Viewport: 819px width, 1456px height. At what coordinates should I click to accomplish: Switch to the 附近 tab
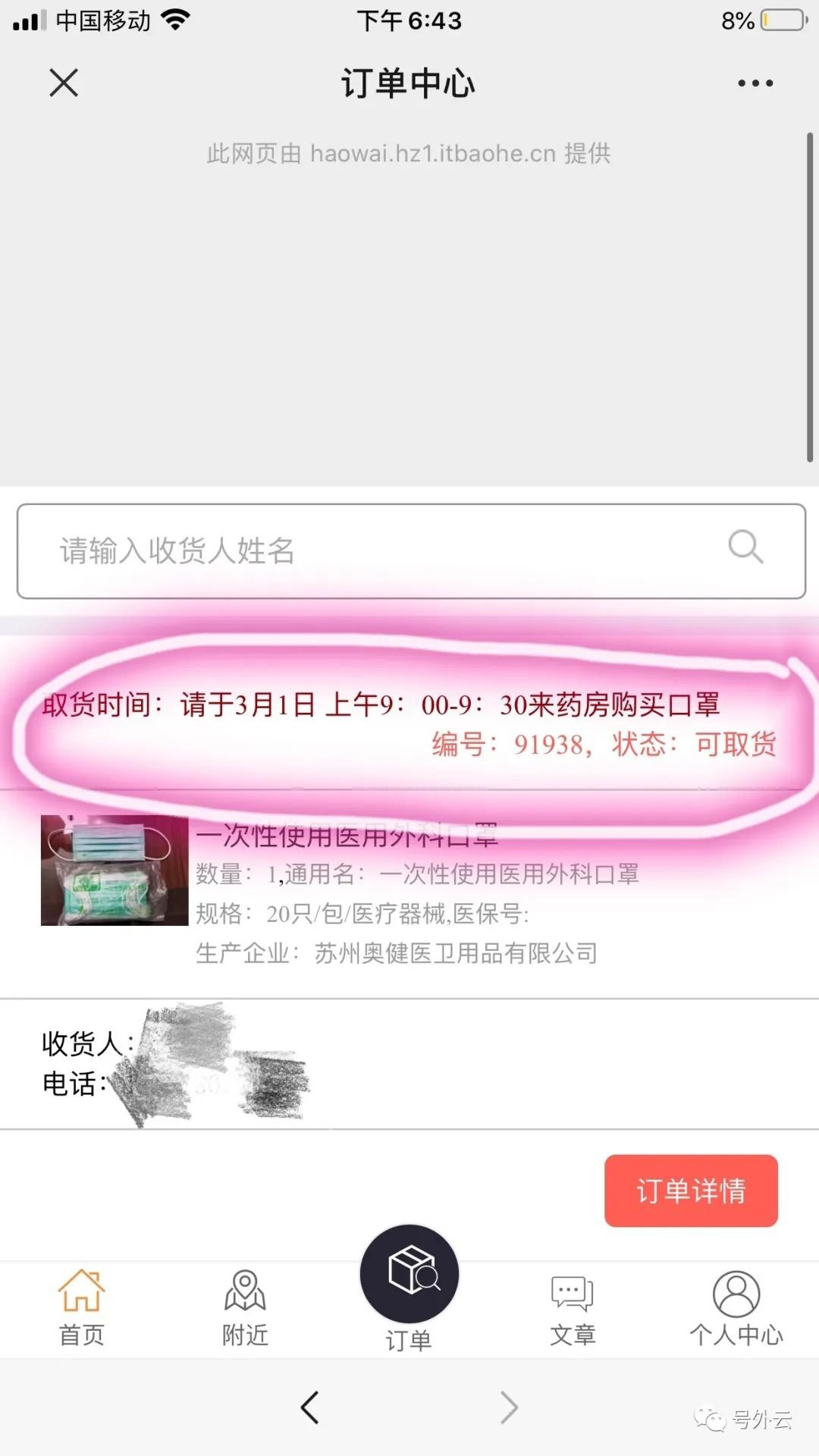point(245,1307)
